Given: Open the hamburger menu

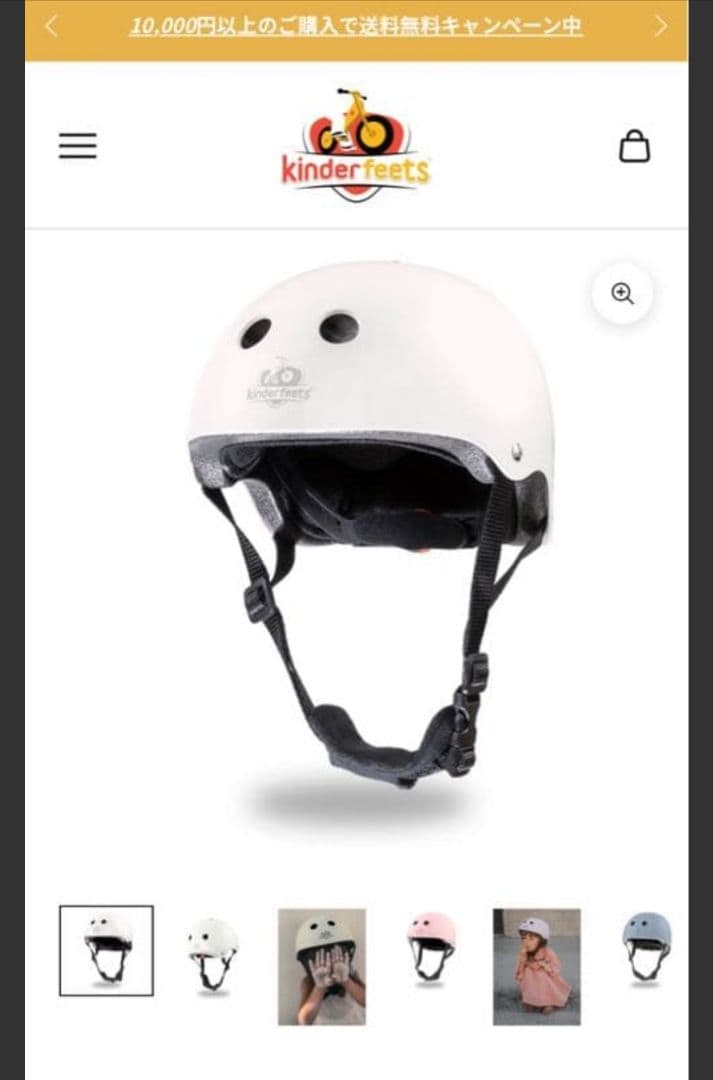Looking at the screenshot, I should tap(77, 146).
